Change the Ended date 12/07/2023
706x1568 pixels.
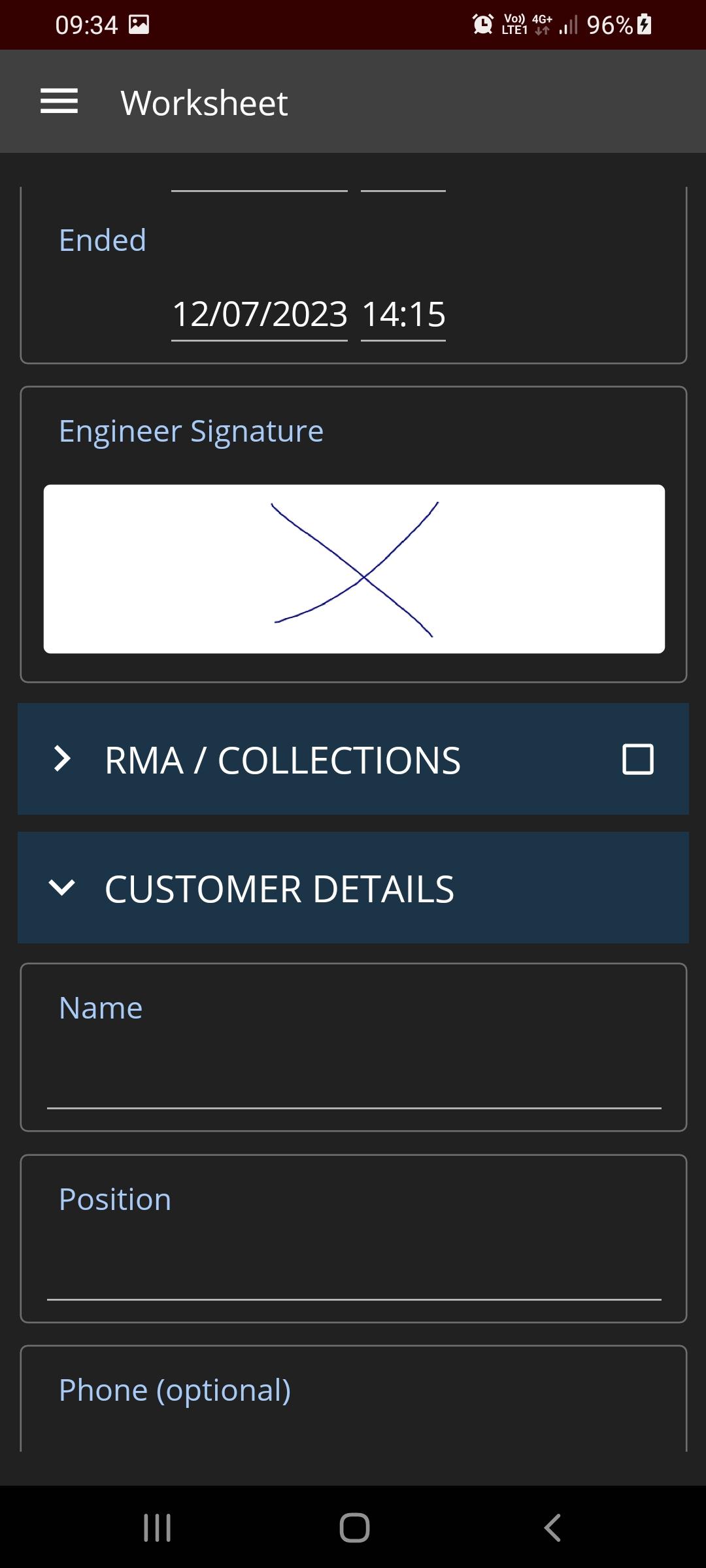click(x=260, y=316)
